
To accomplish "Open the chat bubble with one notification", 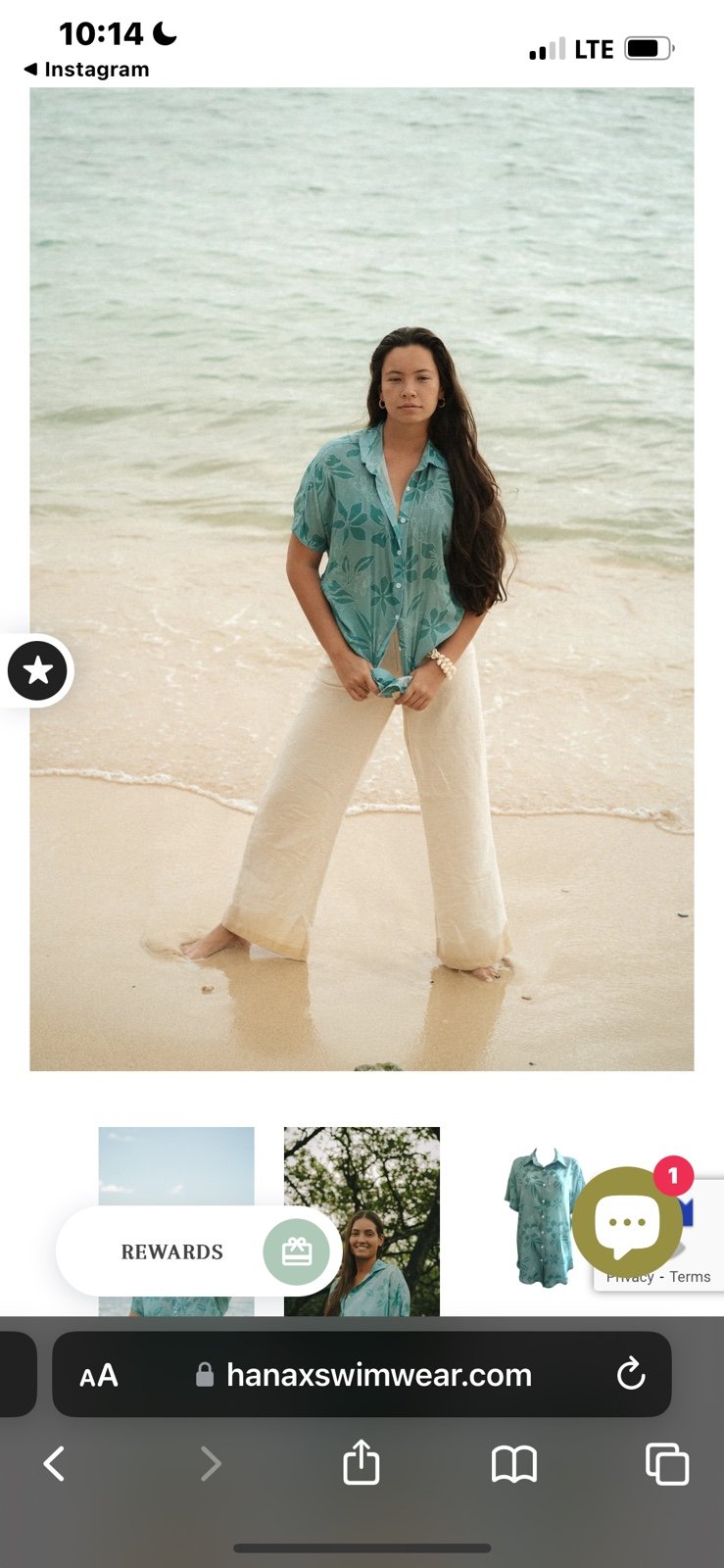I will 627,1221.
